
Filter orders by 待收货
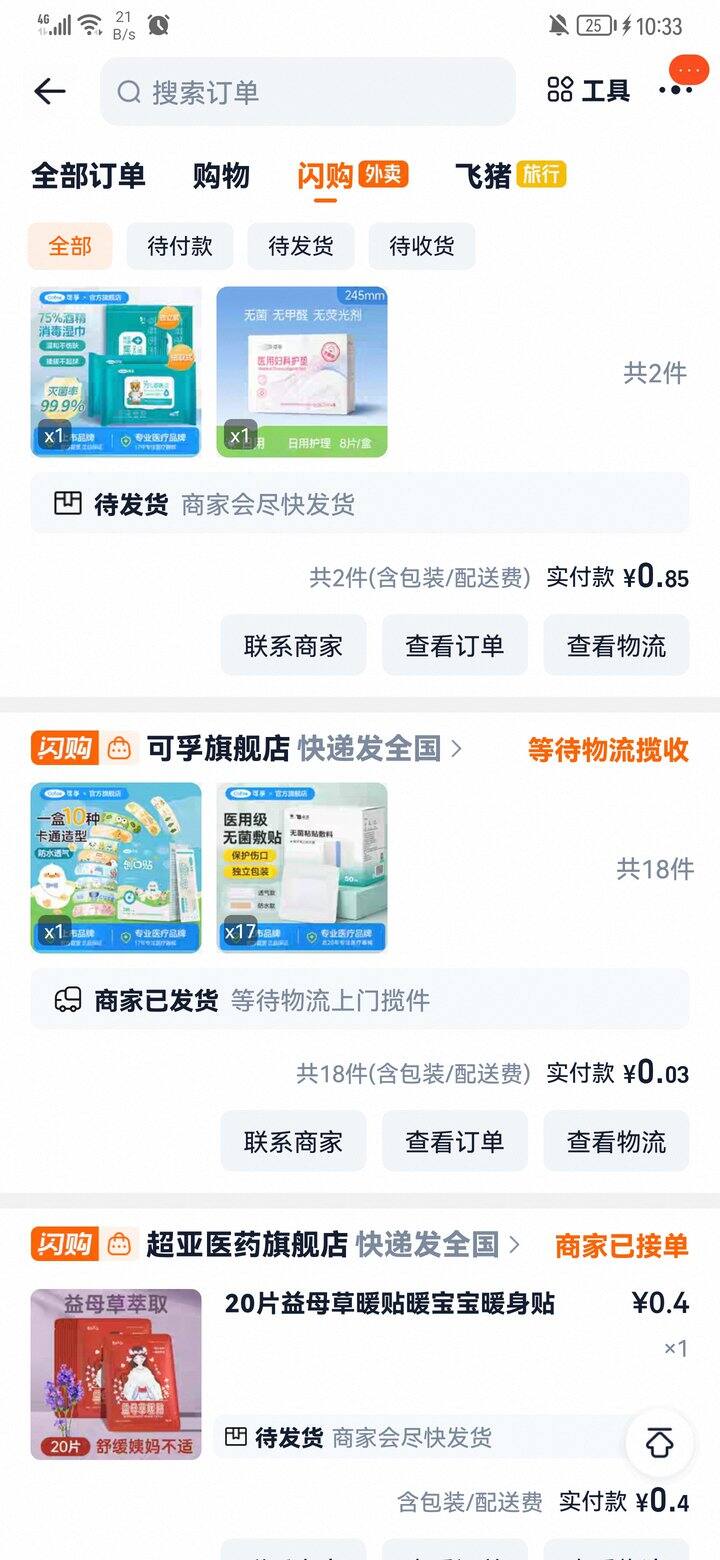point(422,246)
